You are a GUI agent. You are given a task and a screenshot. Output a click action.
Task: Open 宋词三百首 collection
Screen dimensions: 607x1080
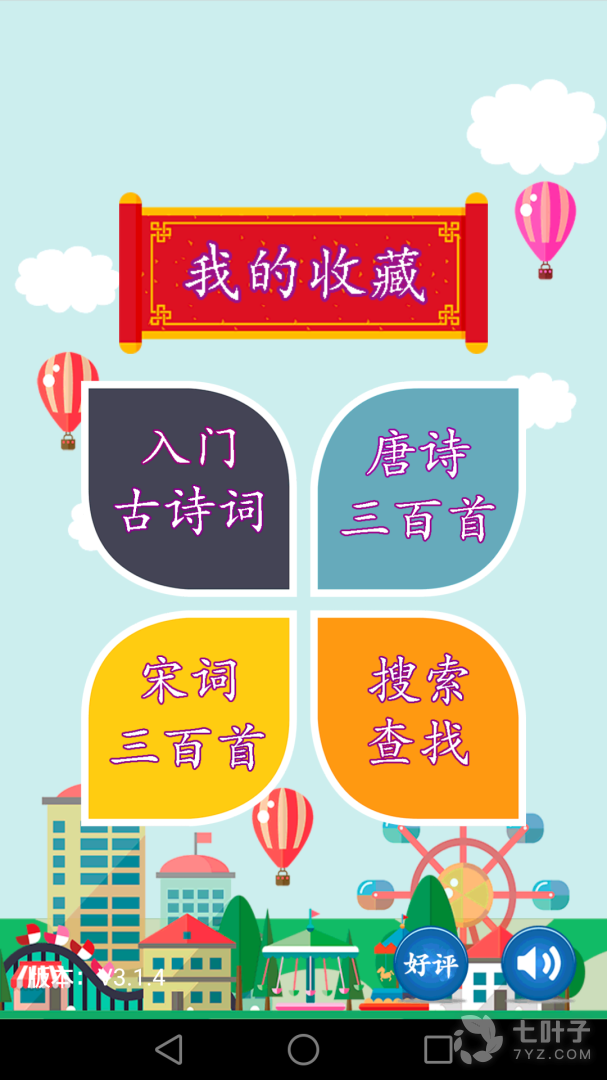point(190,715)
